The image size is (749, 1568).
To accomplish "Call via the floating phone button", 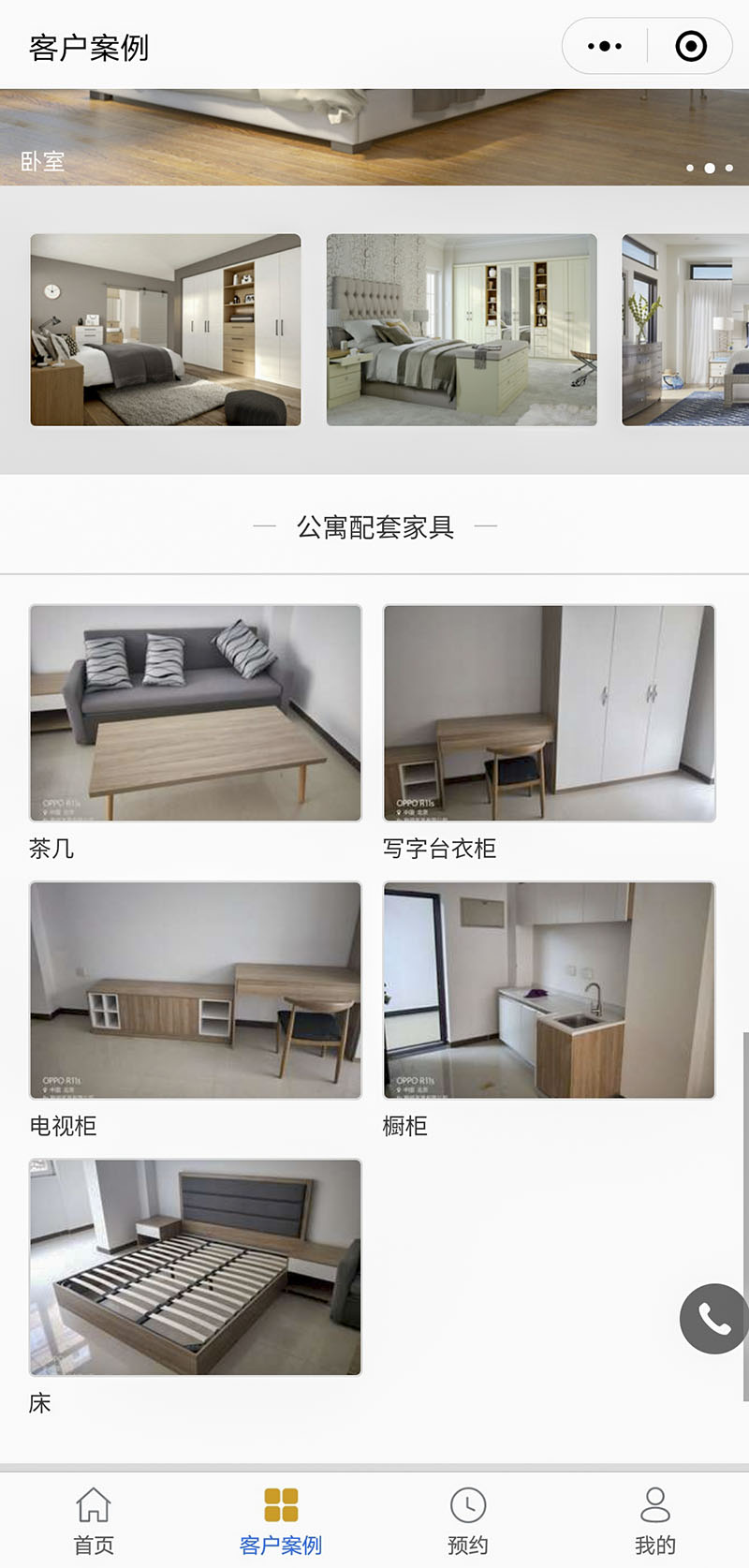I will click(x=714, y=1319).
